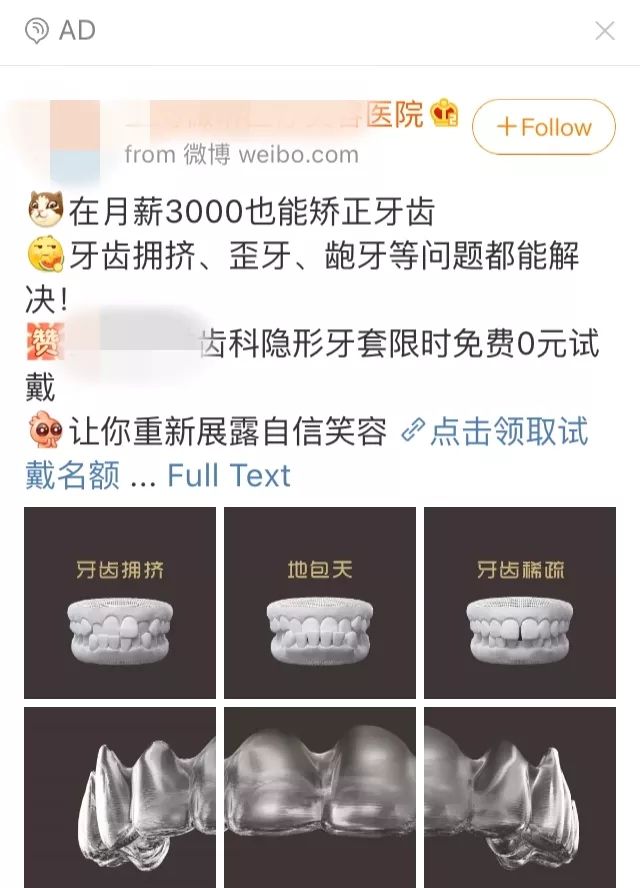Image resolution: width=640 pixels, height=888 pixels.
Task: Expand the post with Full Text
Action: coord(229,475)
